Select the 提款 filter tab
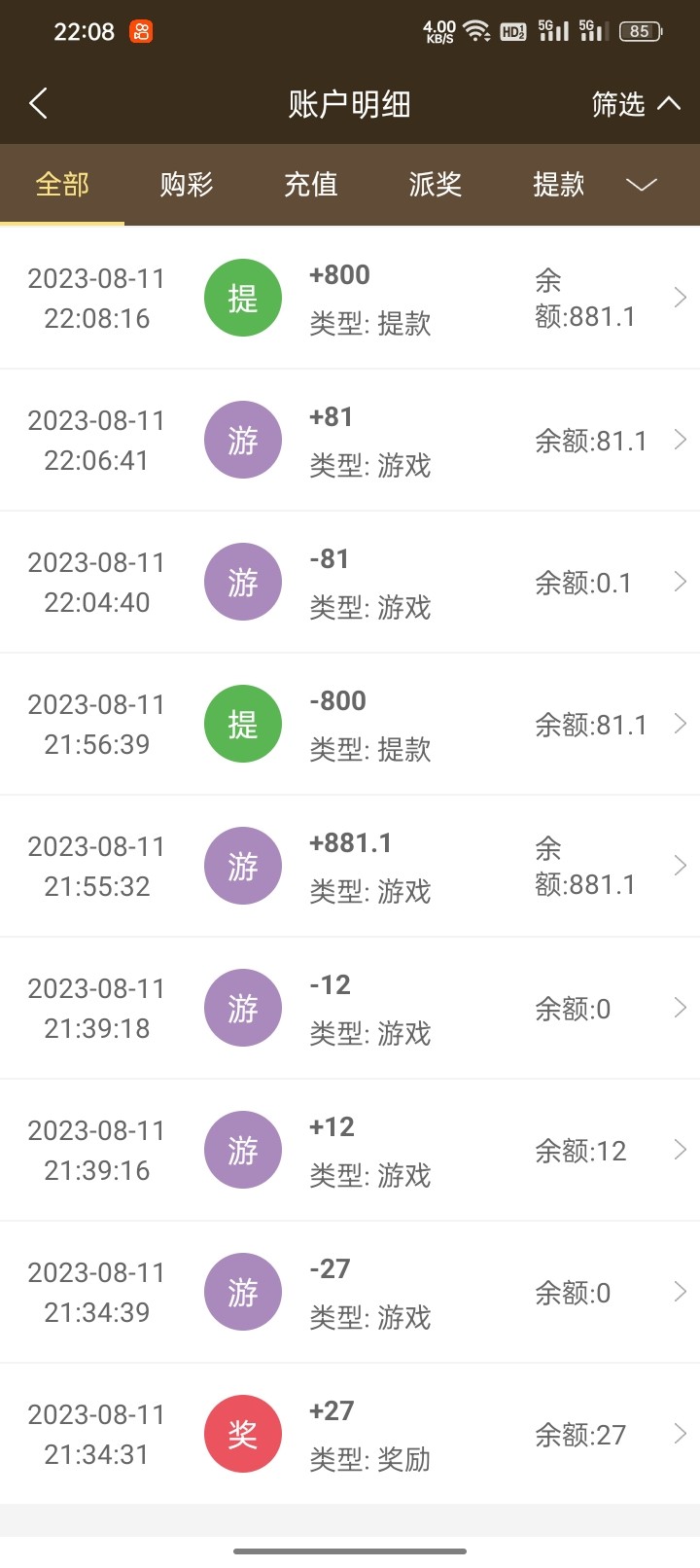This screenshot has height=1568, width=700. point(557,185)
